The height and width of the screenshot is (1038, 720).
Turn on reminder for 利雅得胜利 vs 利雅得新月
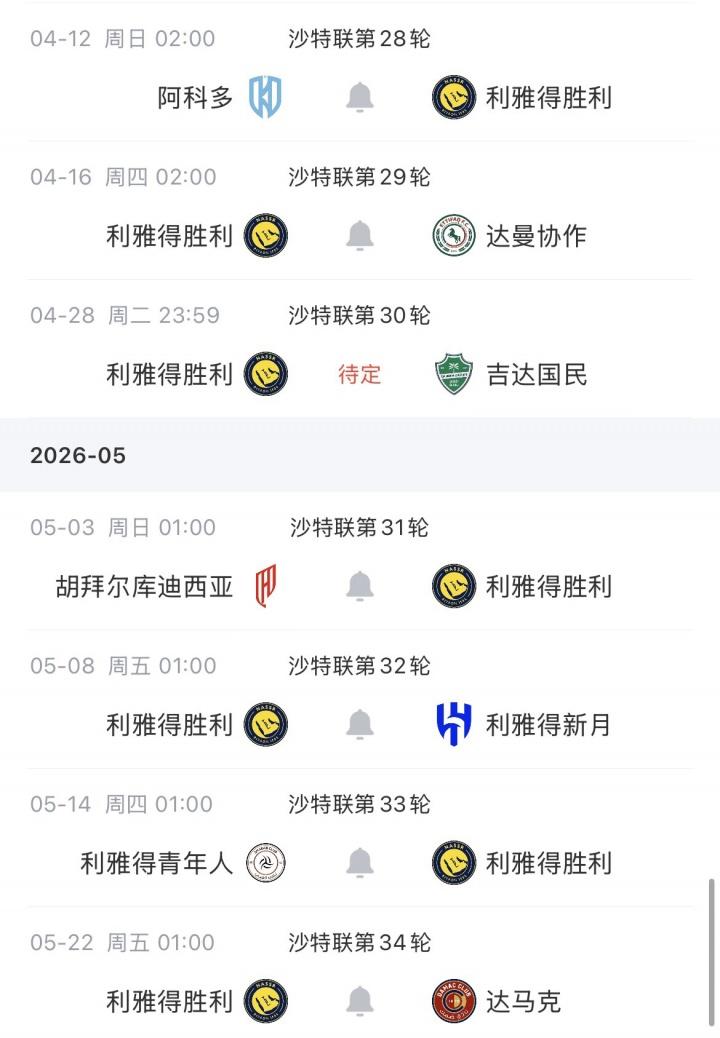[x=360, y=724]
